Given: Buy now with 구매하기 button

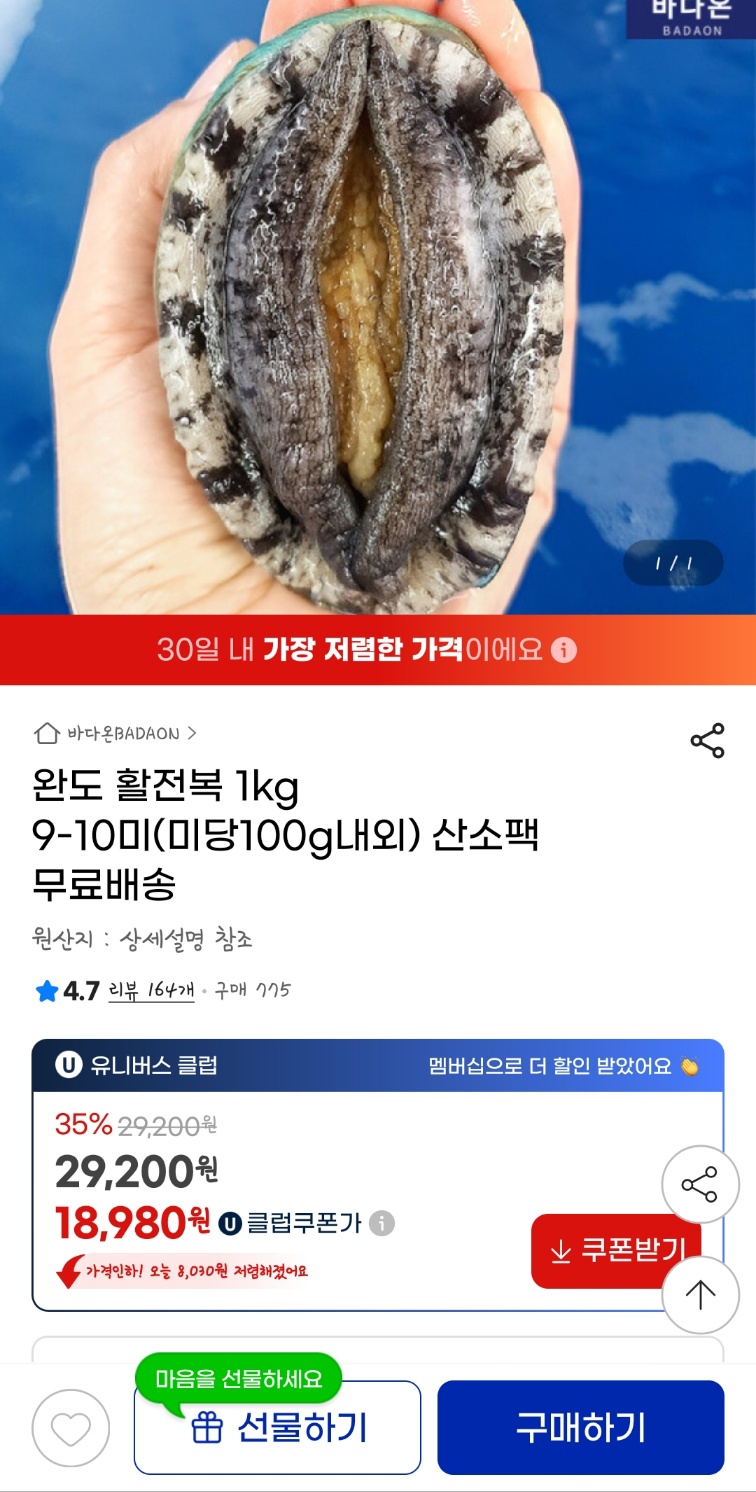Looking at the screenshot, I should coord(580,1428).
